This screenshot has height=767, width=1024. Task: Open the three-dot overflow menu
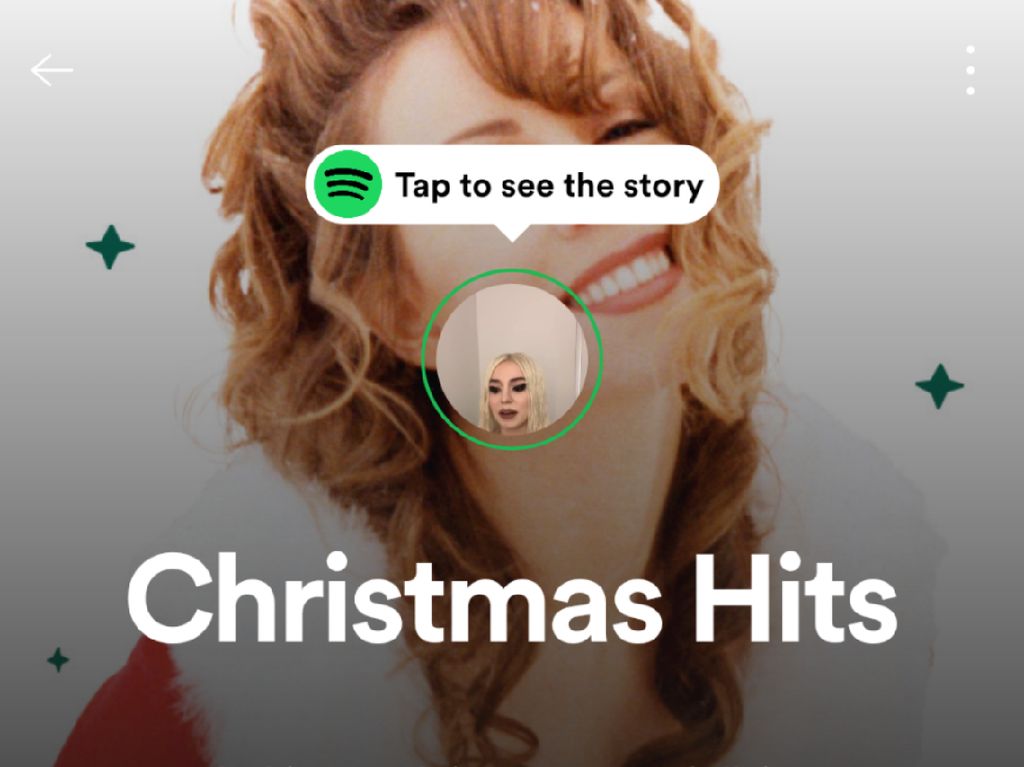point(970,70)
